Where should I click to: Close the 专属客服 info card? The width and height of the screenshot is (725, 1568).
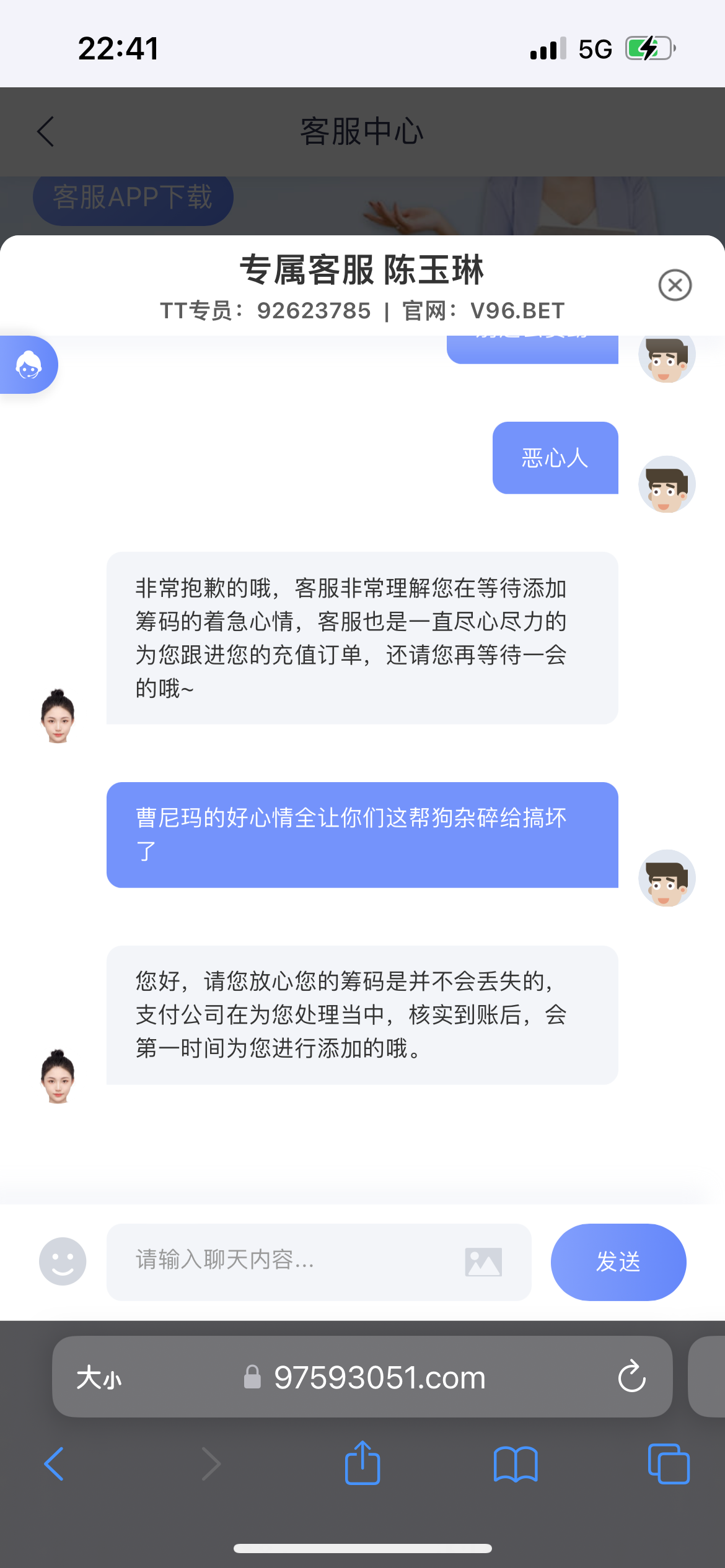click(675, 285)
